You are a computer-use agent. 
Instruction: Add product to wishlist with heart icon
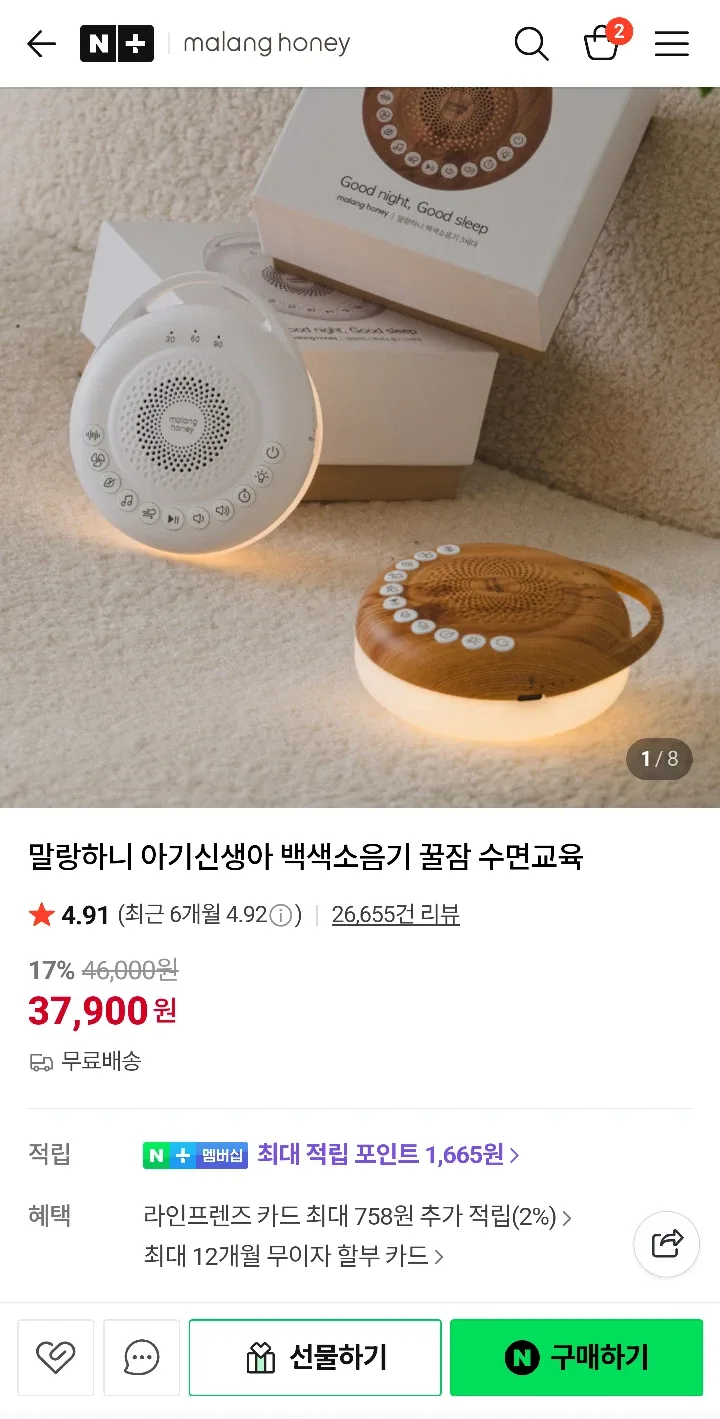click(56, 1357)
